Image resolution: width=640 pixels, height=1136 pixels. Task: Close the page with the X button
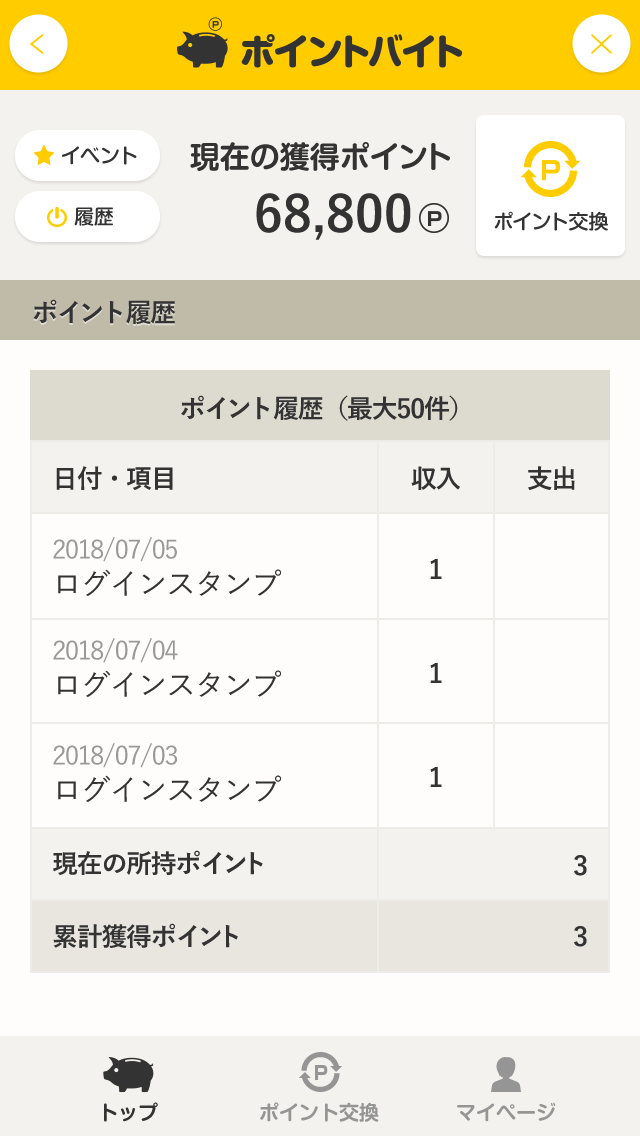click(x=601, y=44)
